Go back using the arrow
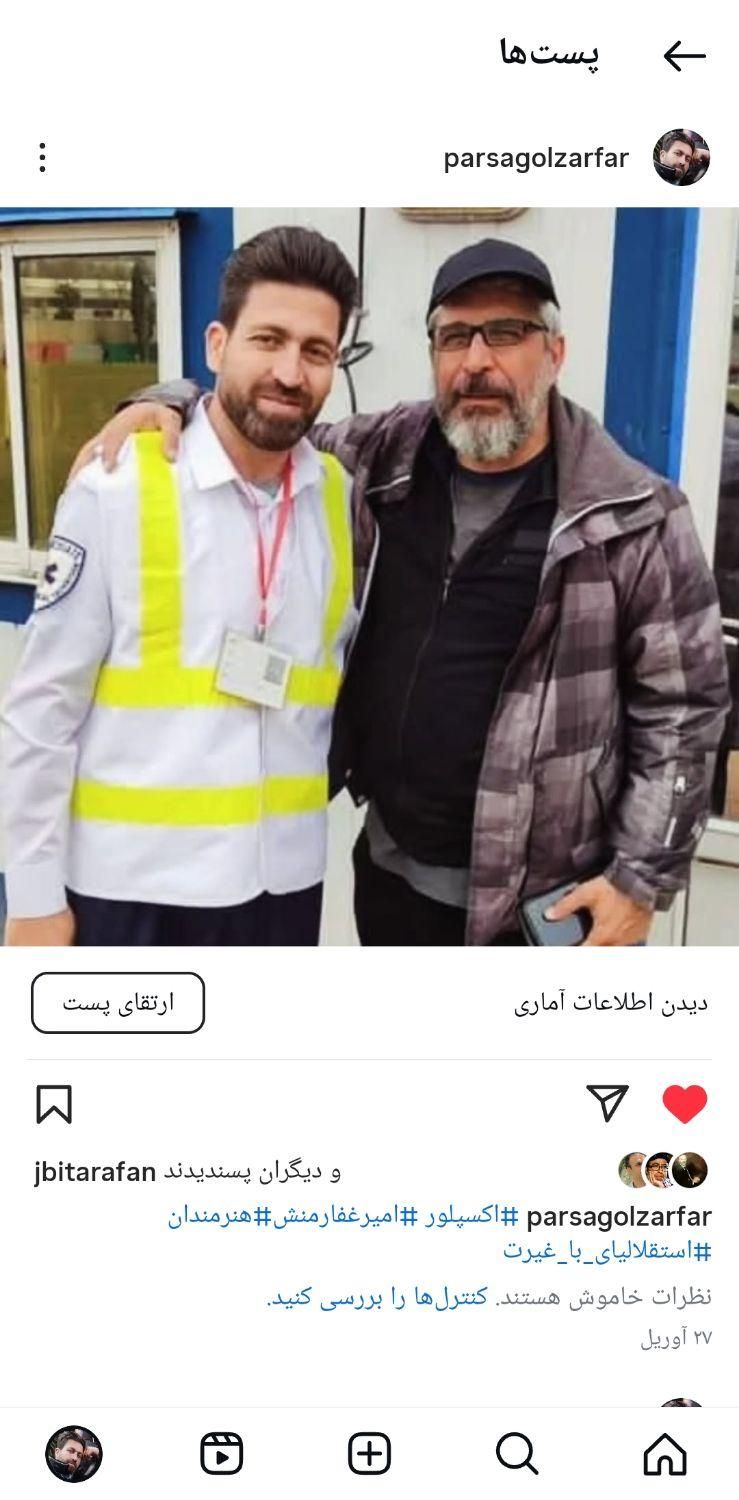 (x=684, y=56)
